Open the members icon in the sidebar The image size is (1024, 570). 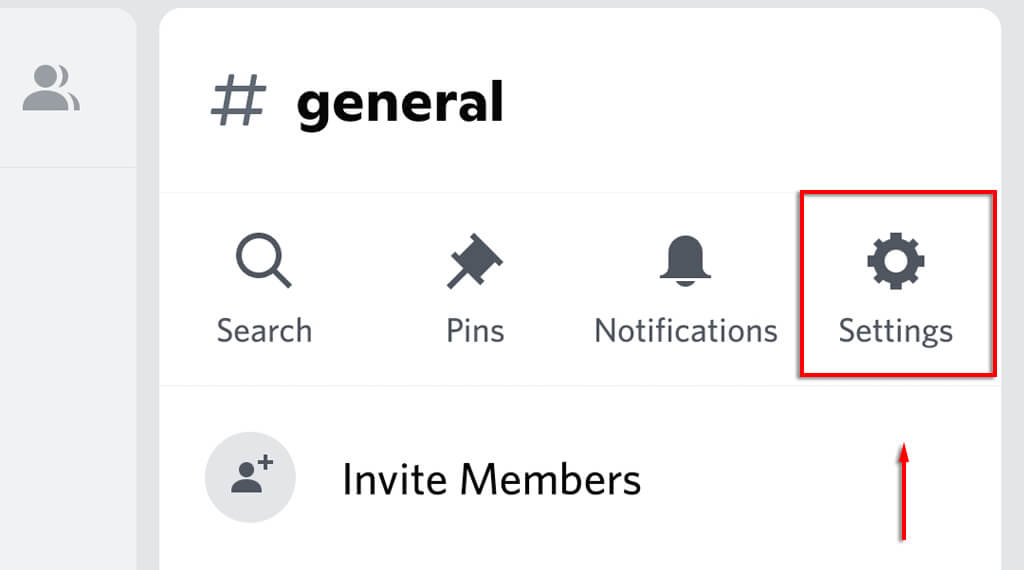(x=51, y=88)
